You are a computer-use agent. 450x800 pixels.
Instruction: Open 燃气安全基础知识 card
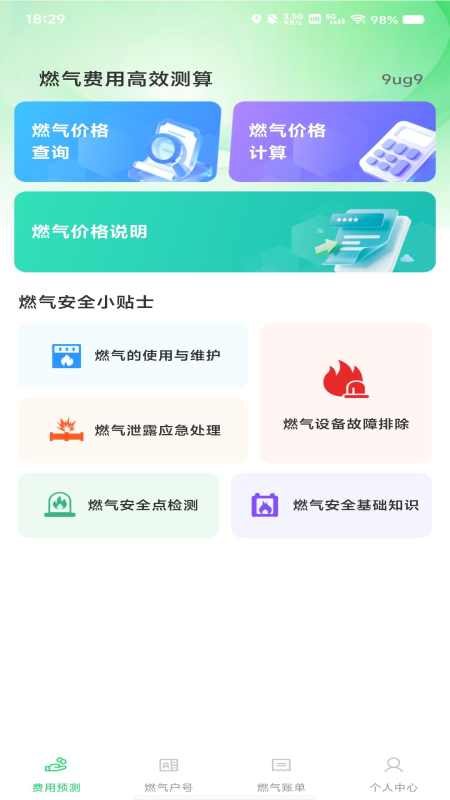point(332,505)
